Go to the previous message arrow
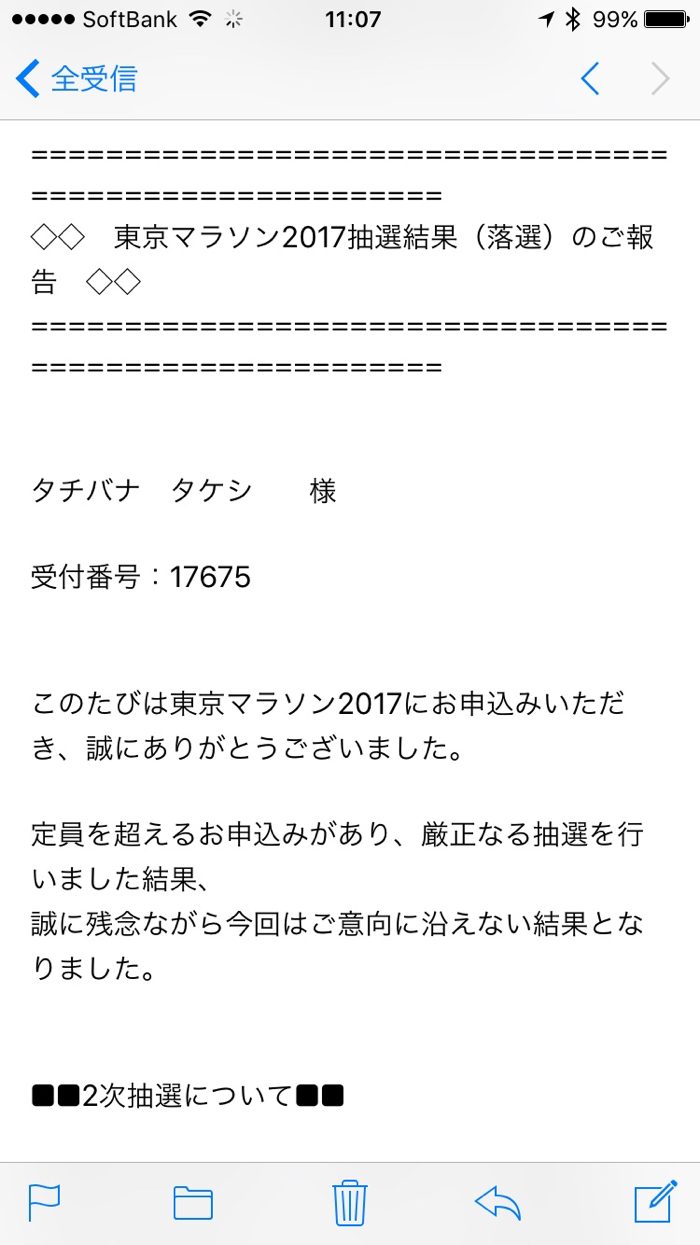Image resolution: width=700 pixels, height=1245 pixels. pos(590,79)
